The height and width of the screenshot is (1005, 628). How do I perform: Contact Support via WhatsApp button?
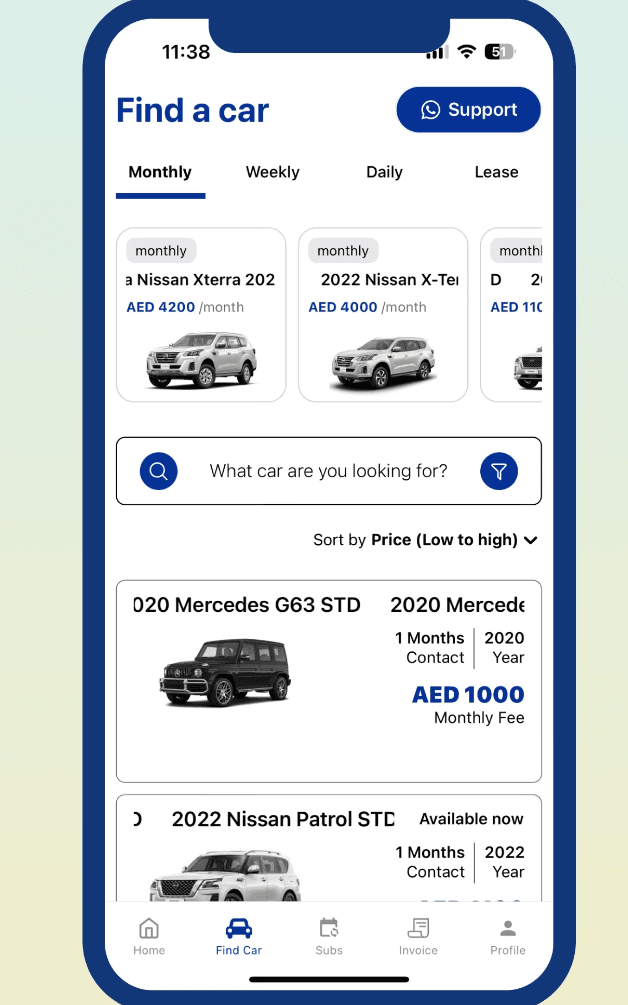[x=468, y=110]
